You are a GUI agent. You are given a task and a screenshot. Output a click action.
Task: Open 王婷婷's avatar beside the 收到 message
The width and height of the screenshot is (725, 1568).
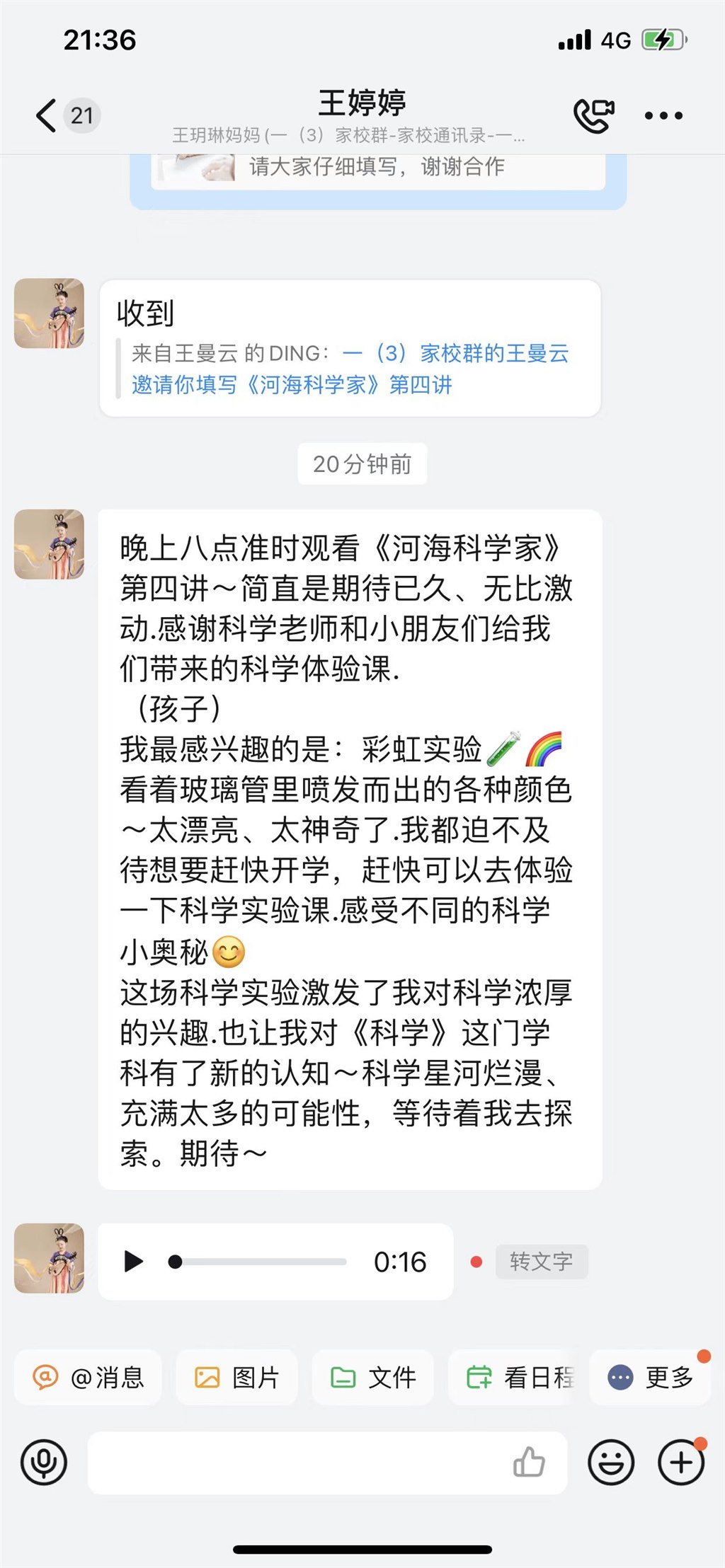[x=50, y=313]
